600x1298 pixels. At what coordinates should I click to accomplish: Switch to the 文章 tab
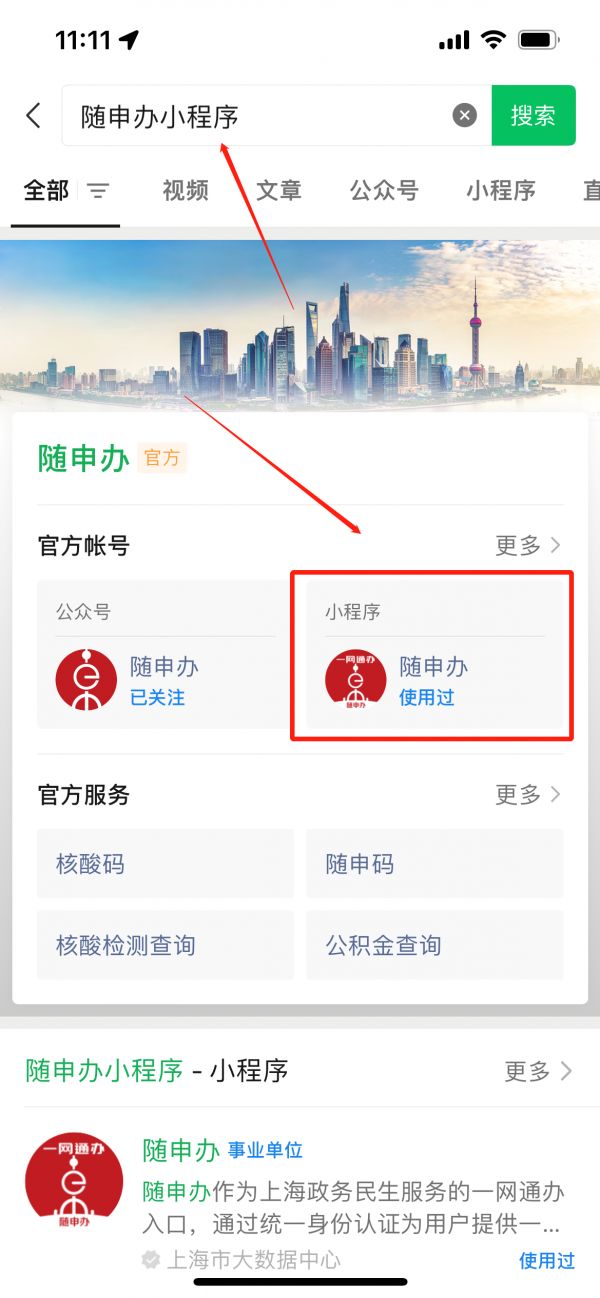click(x=278, y=190)
